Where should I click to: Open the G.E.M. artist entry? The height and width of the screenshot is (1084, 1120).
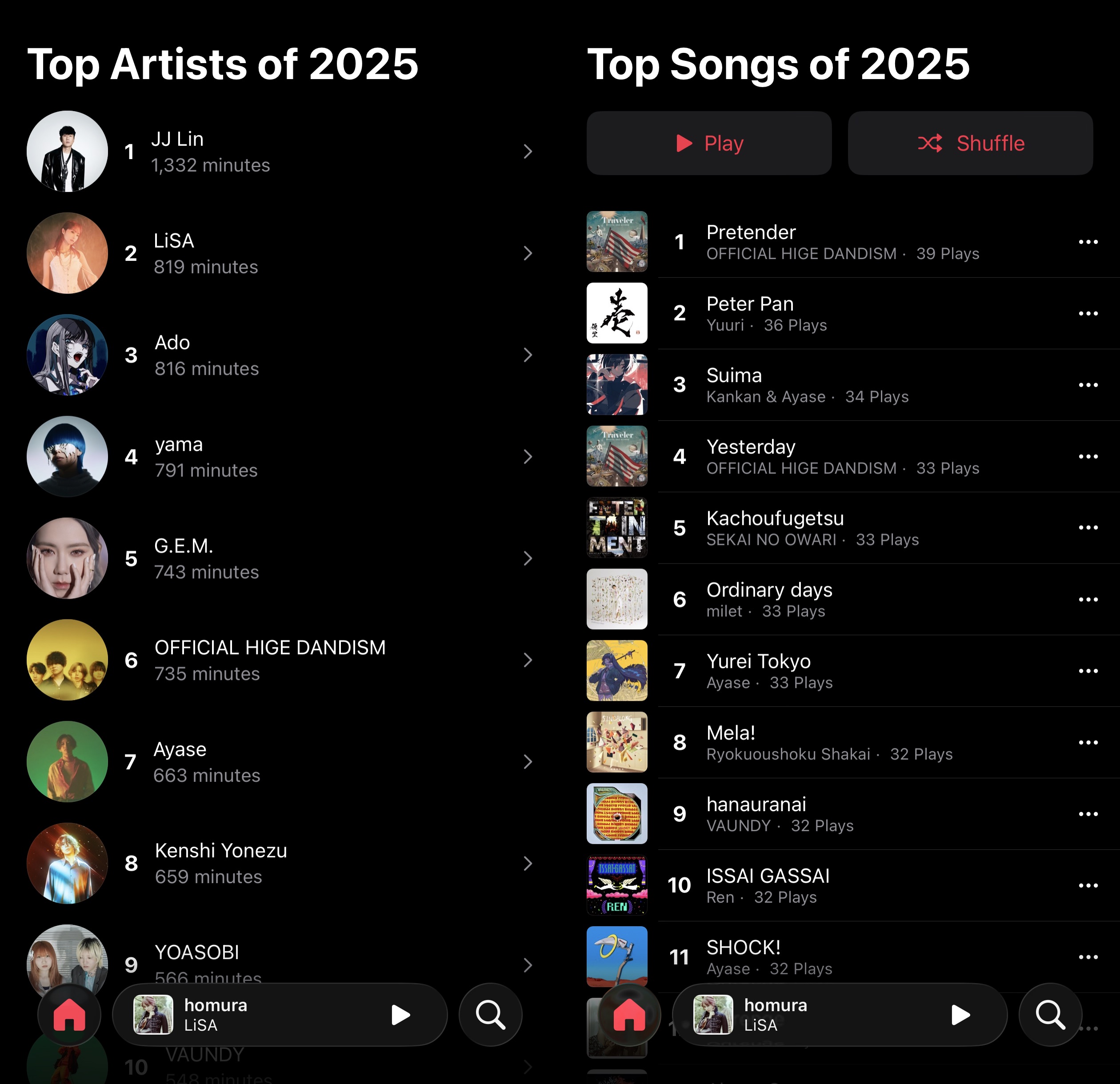(x=280, y=558)
